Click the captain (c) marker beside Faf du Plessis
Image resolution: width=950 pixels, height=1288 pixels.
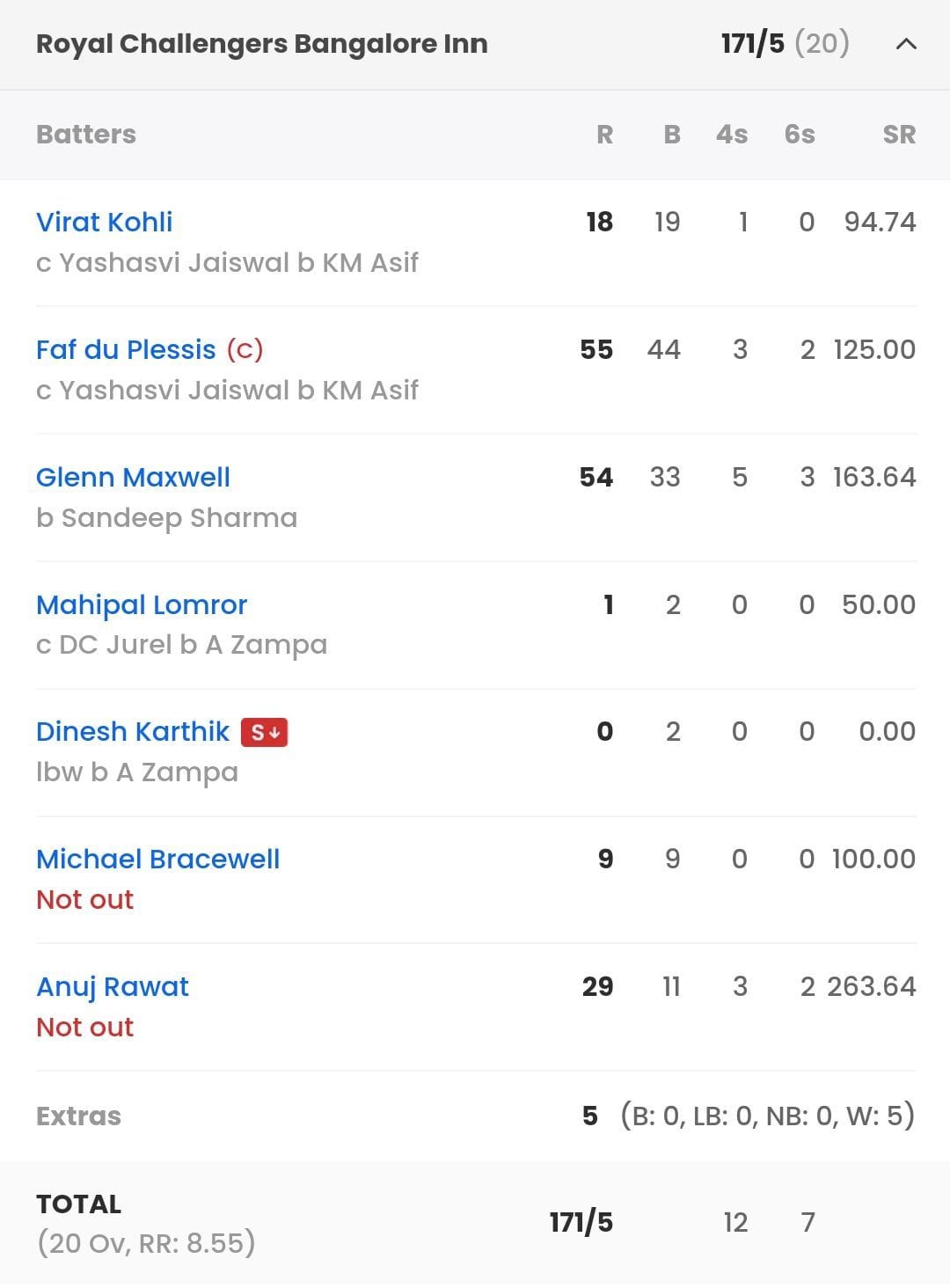pyautogui.click(x=245, y=349)
